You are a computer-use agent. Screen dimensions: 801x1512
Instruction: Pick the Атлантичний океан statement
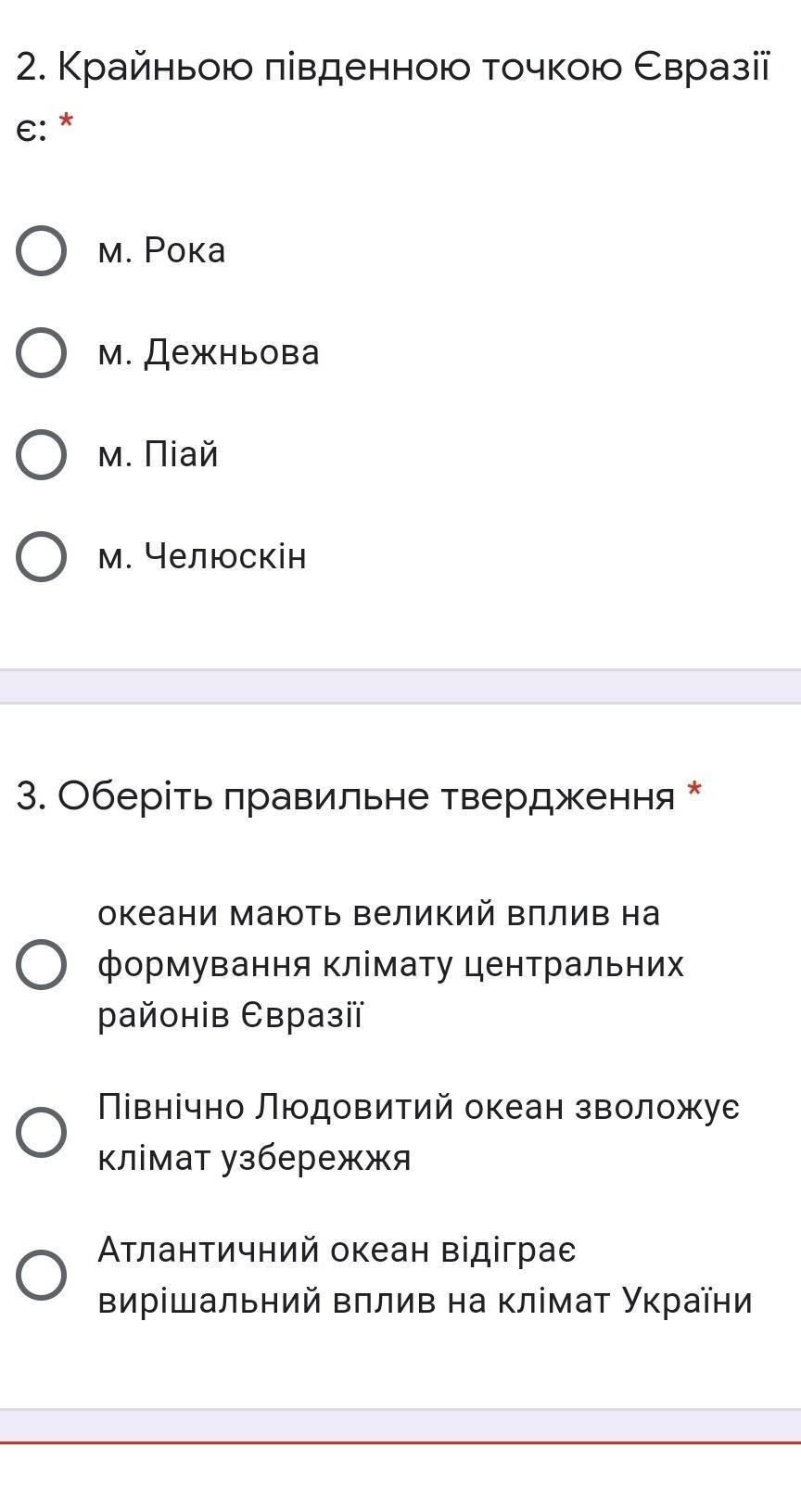tap(42, 1275)
